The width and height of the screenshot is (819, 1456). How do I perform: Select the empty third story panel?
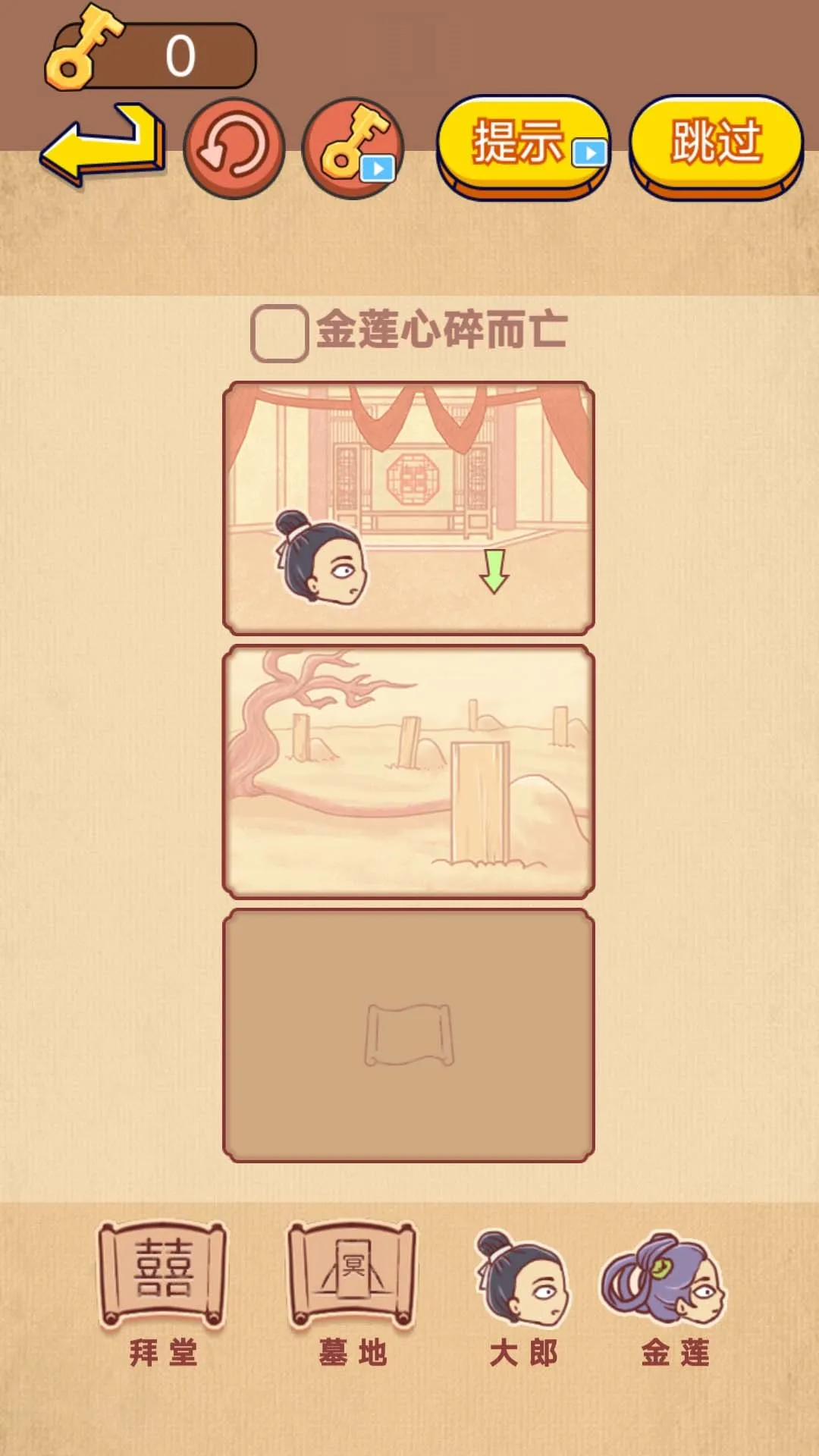pyautogui.click(x=408, y=1035)
